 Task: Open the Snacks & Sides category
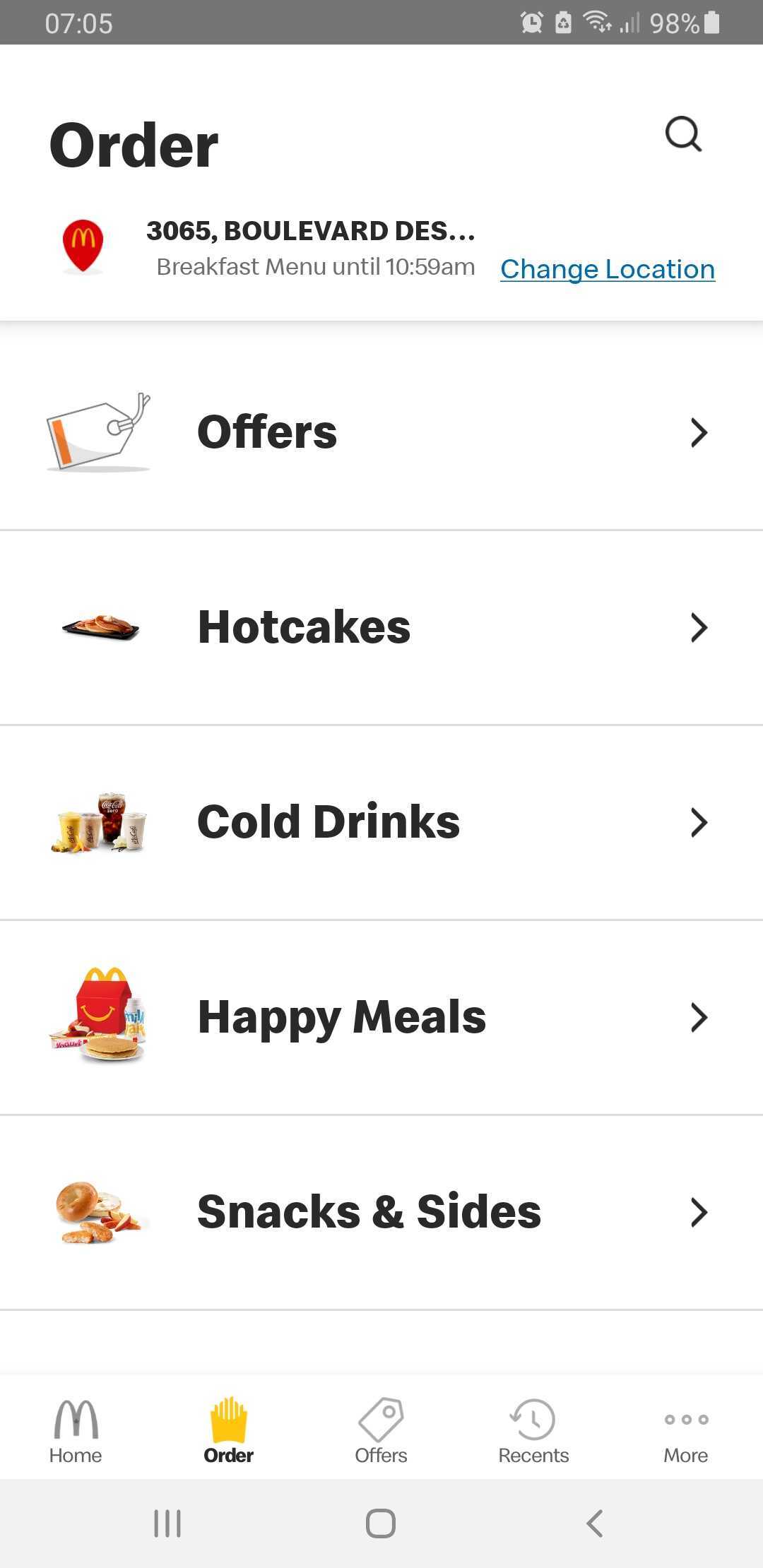click(381, 1212)
